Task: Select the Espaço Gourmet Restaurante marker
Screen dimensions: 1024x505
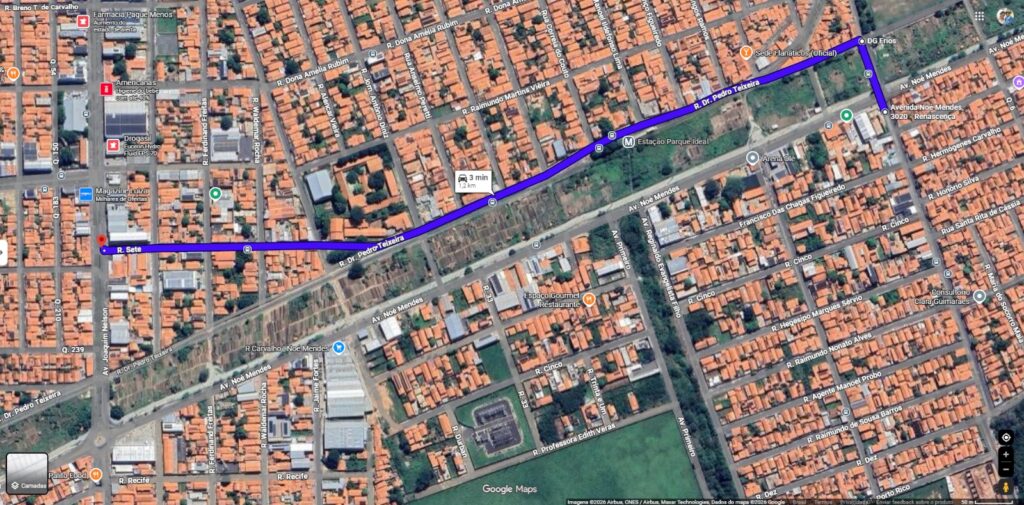Action: [x=590, y=299]
